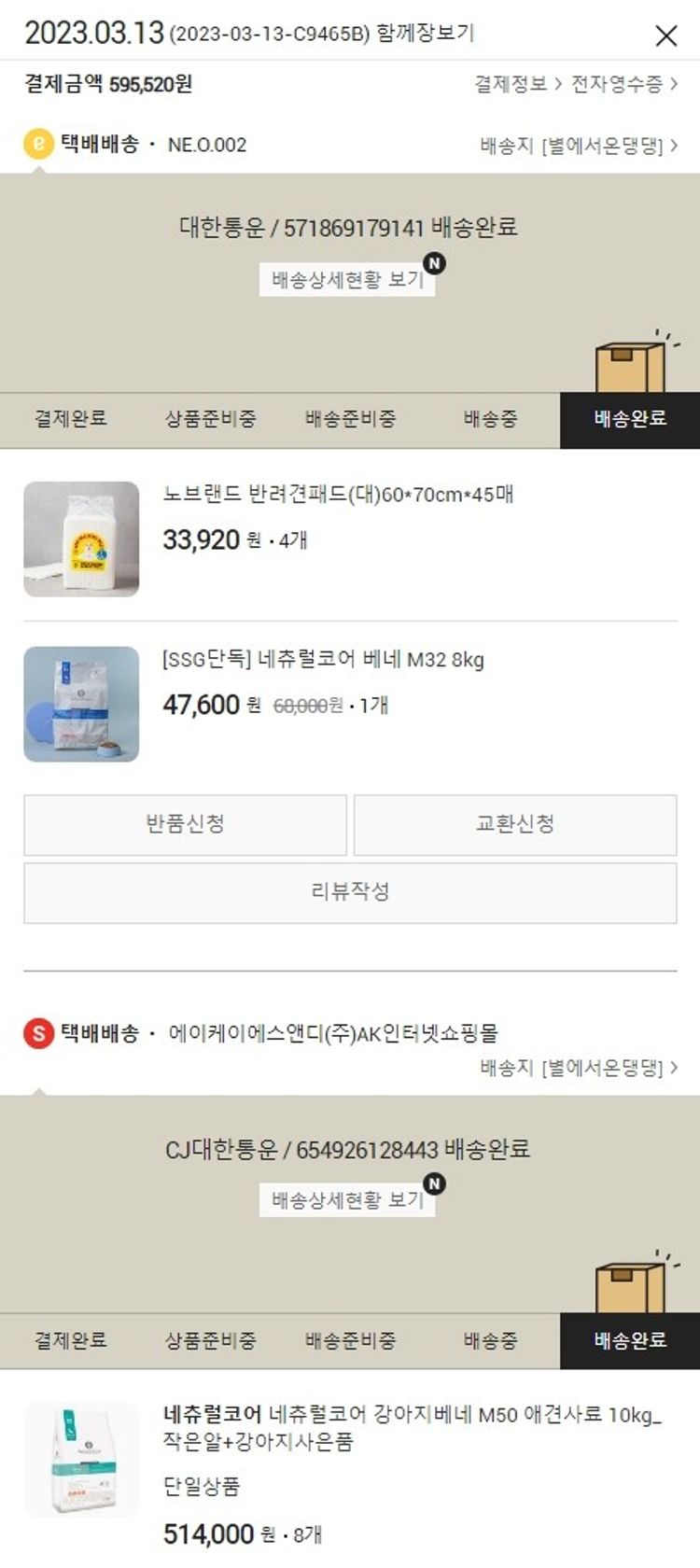Open 네츄럴코어 베네 M32 8kg product
Image resolution: width=700 pixels, height=1568 pixels.
323,660
